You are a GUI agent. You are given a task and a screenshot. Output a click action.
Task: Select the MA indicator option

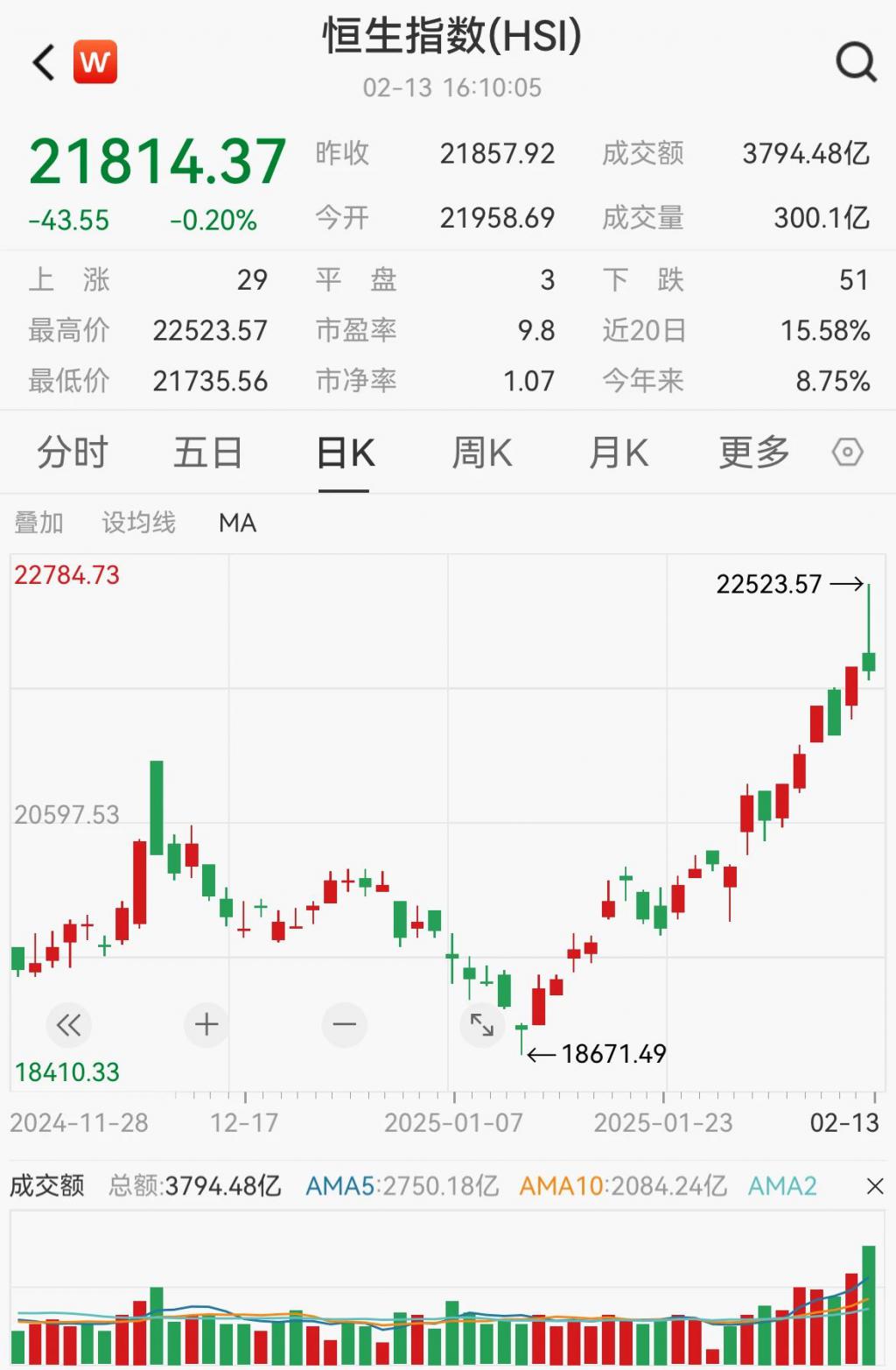click(x=237, y=523)
